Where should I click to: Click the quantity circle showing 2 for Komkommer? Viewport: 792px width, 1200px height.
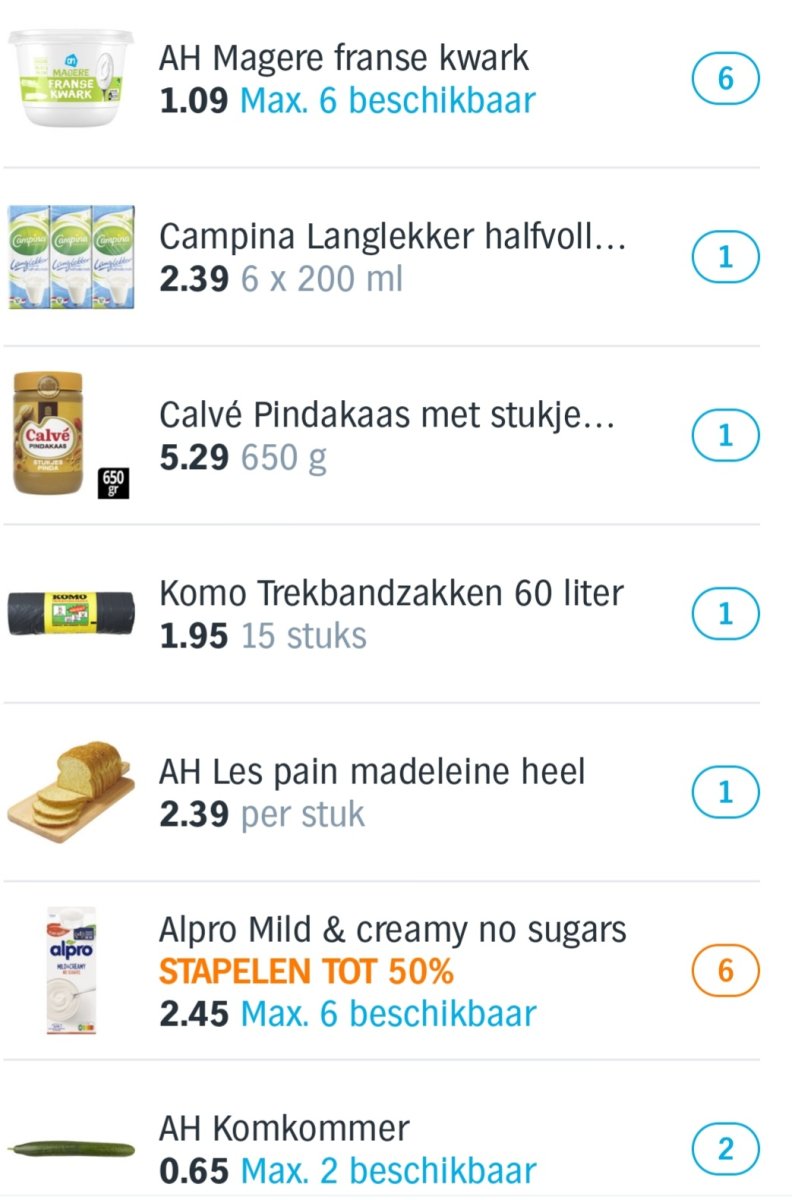tap(724, 1146)
